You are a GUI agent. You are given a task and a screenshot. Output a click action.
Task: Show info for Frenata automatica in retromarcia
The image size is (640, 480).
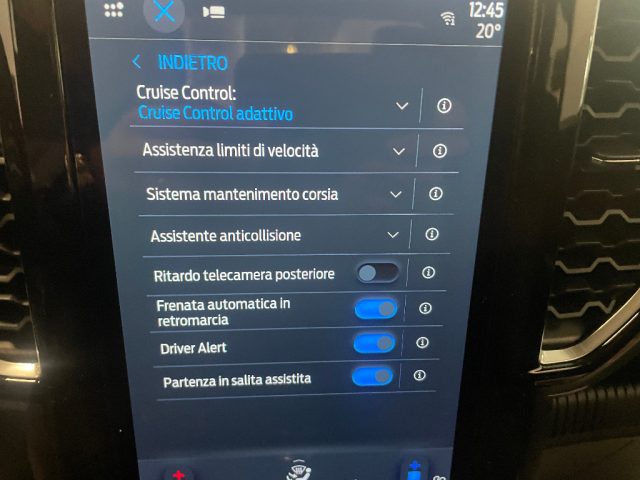tap(425, 309)
